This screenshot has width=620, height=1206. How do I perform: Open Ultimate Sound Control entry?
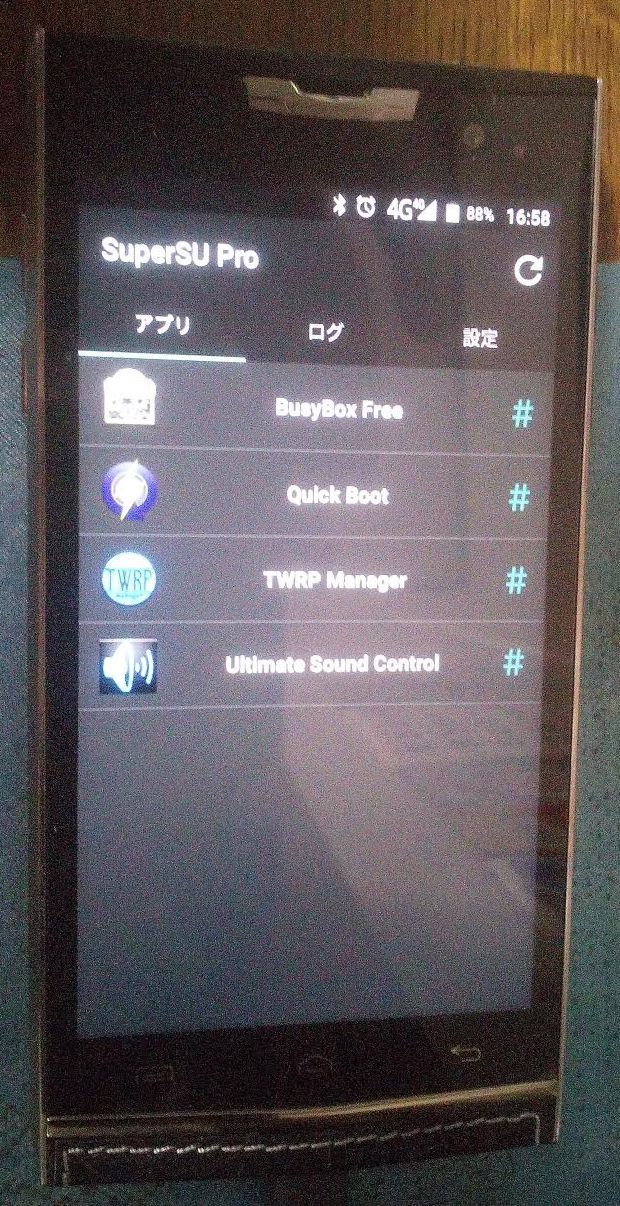[x=332, y=663]
